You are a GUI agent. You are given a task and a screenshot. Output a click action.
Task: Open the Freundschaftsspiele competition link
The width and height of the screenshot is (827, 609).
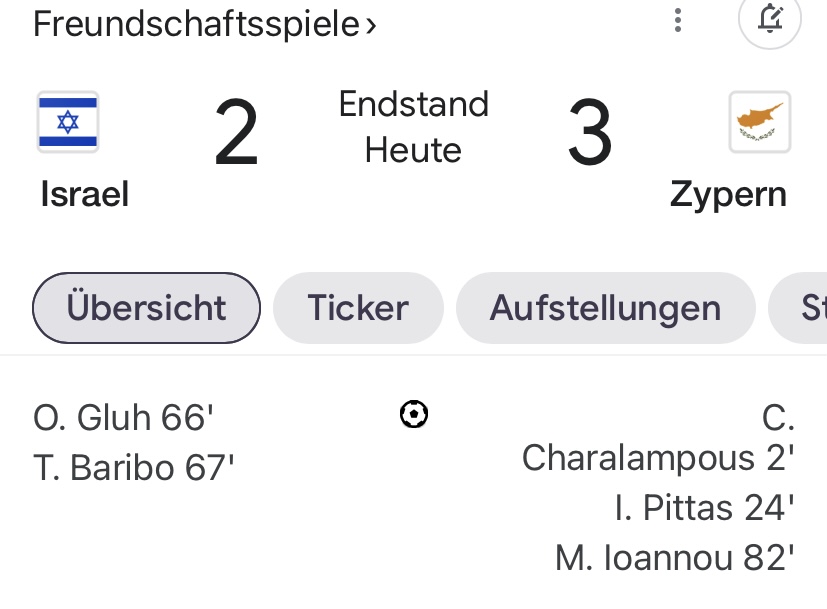point(205,23)
